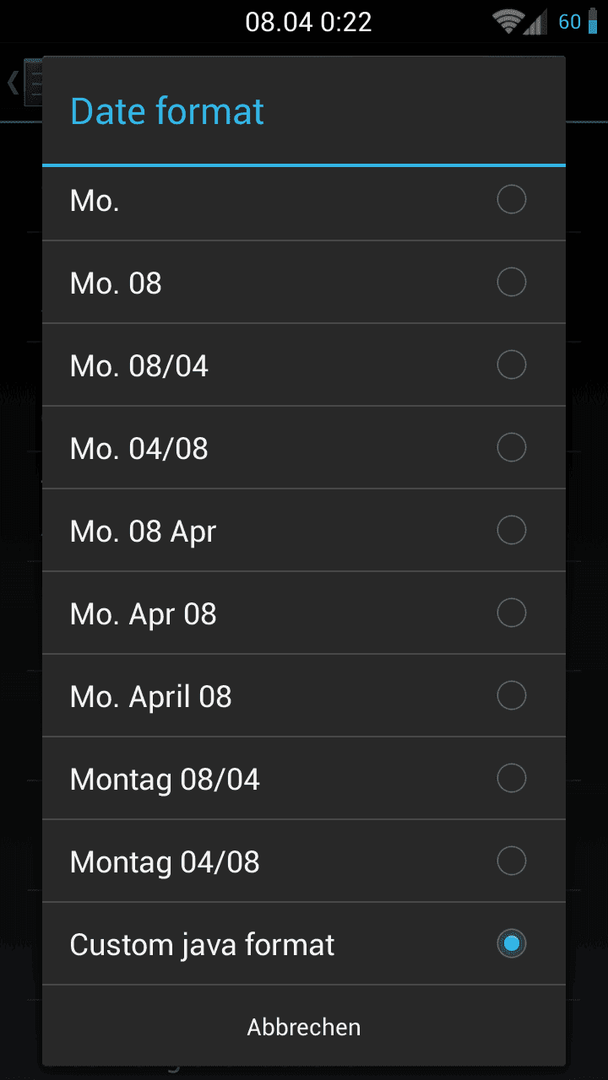Pick the 'Mo. 08/04' date format
The height and width of the screenshot is (1080, 608).
(304, 365)
